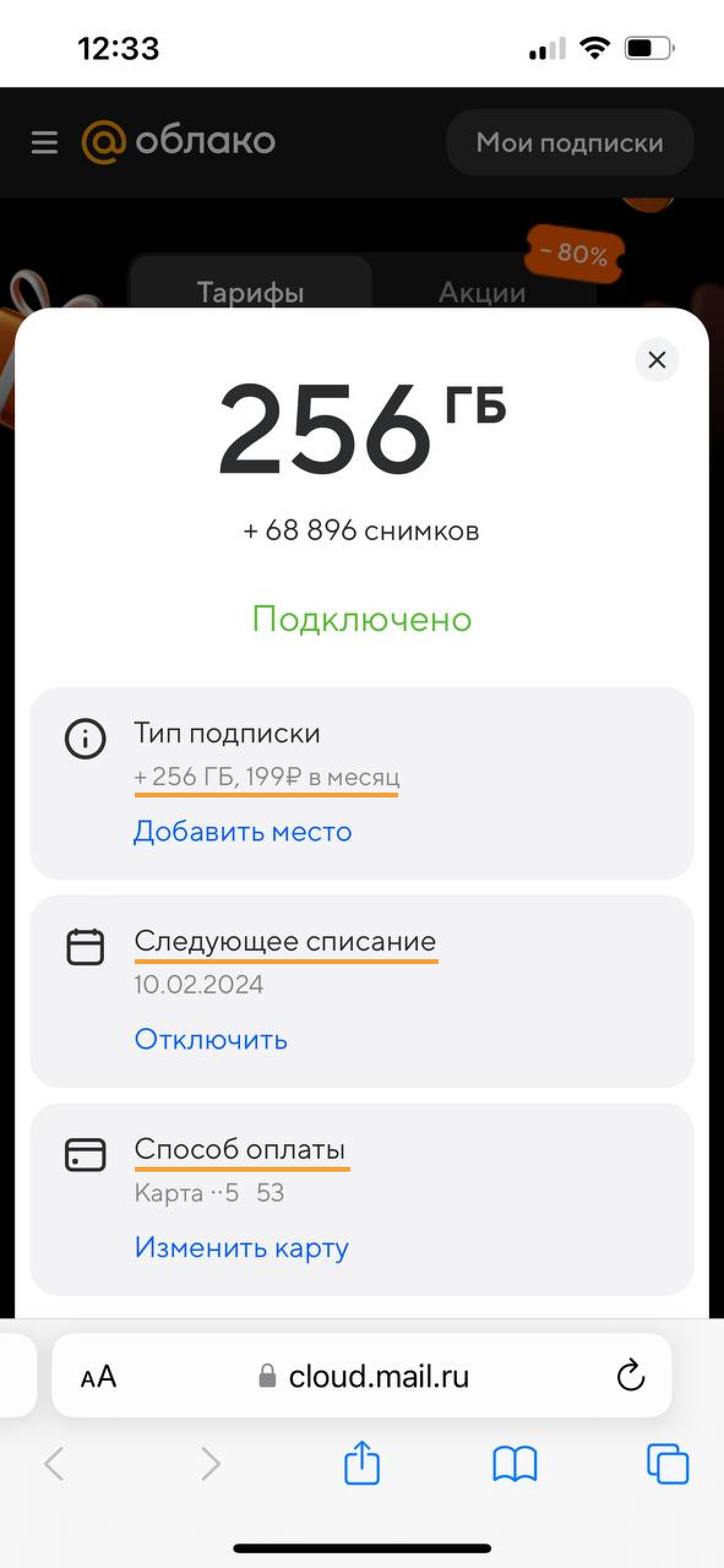Reload the page in Safari

(630, 1376)
